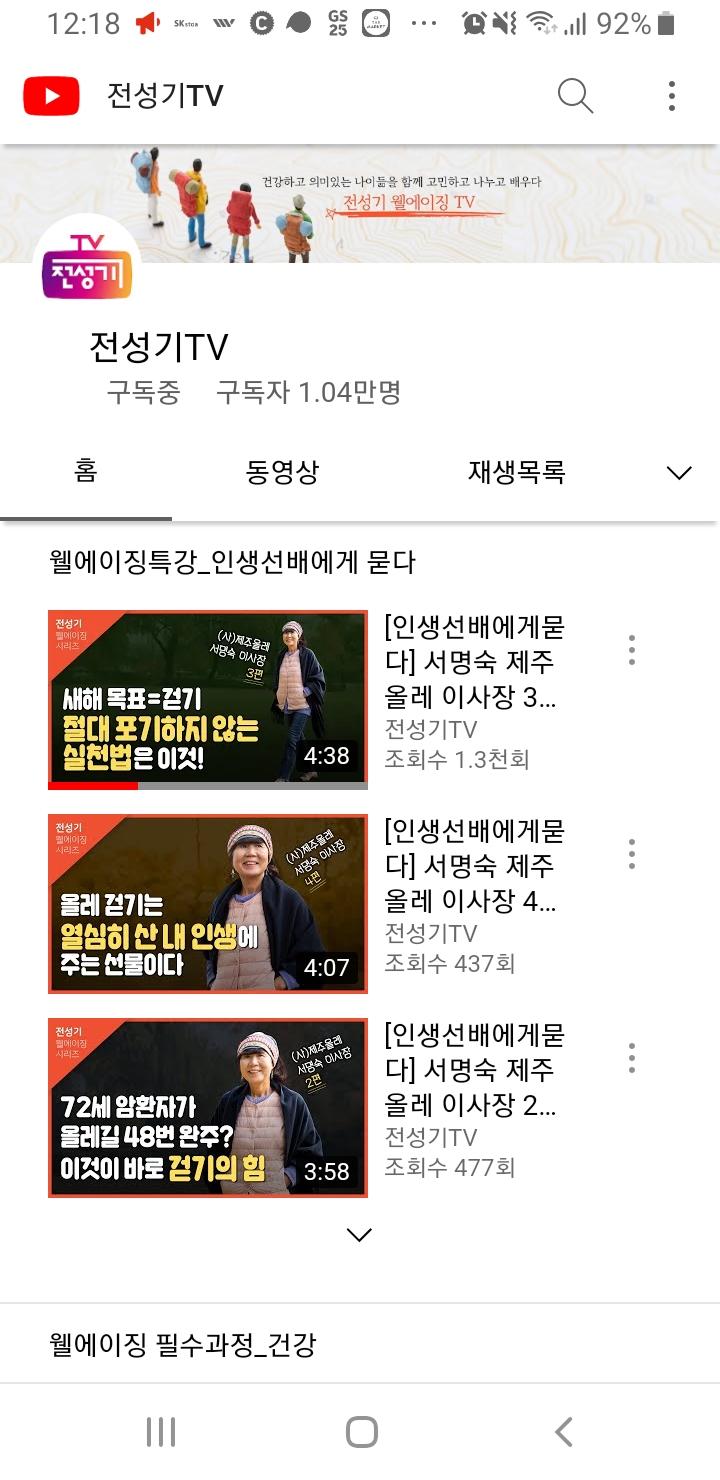Tap the 구독중 subscription button
Viewport: 720px width, 1480px height.
coord(143,393)
